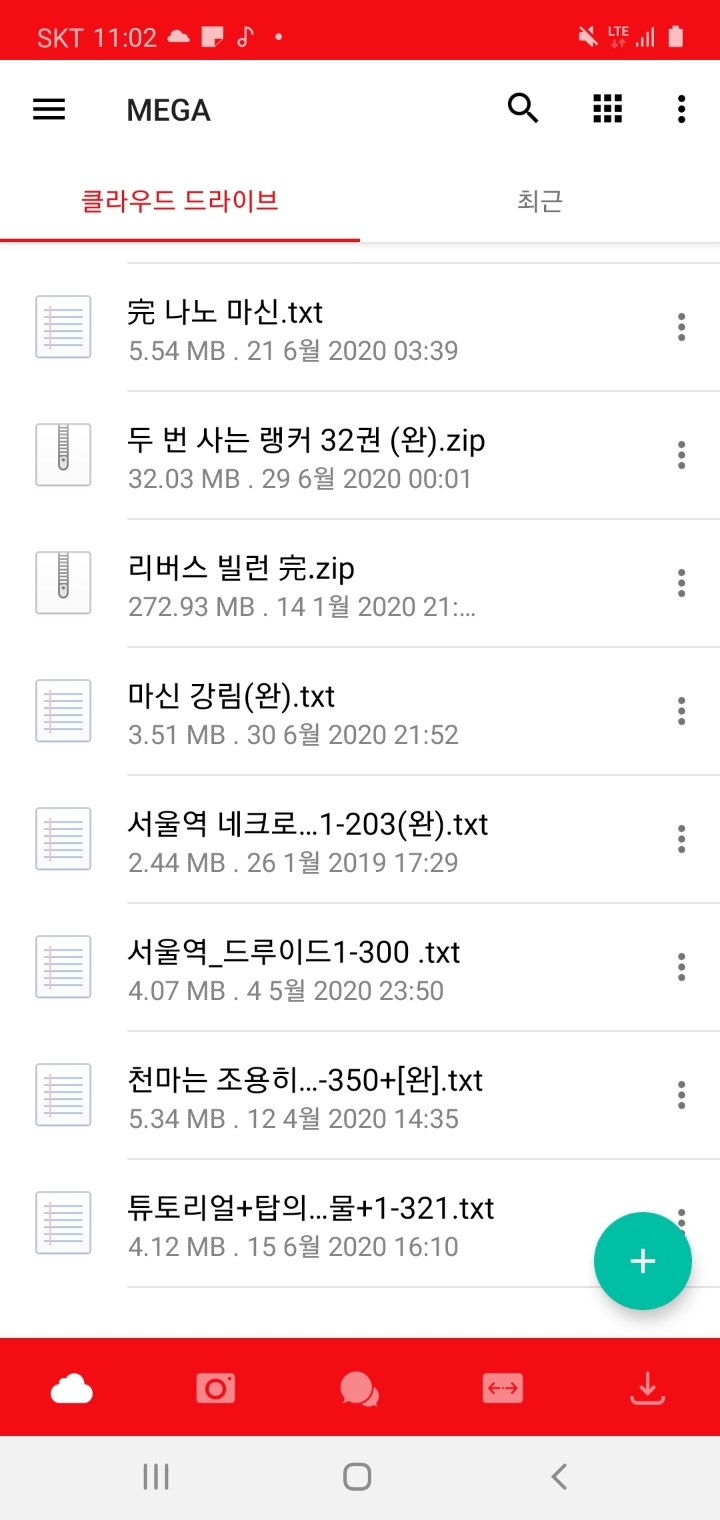The image size is (720, 1520).
Task: Tap the plus button to add files
Action: click(x=642, y=1261)
